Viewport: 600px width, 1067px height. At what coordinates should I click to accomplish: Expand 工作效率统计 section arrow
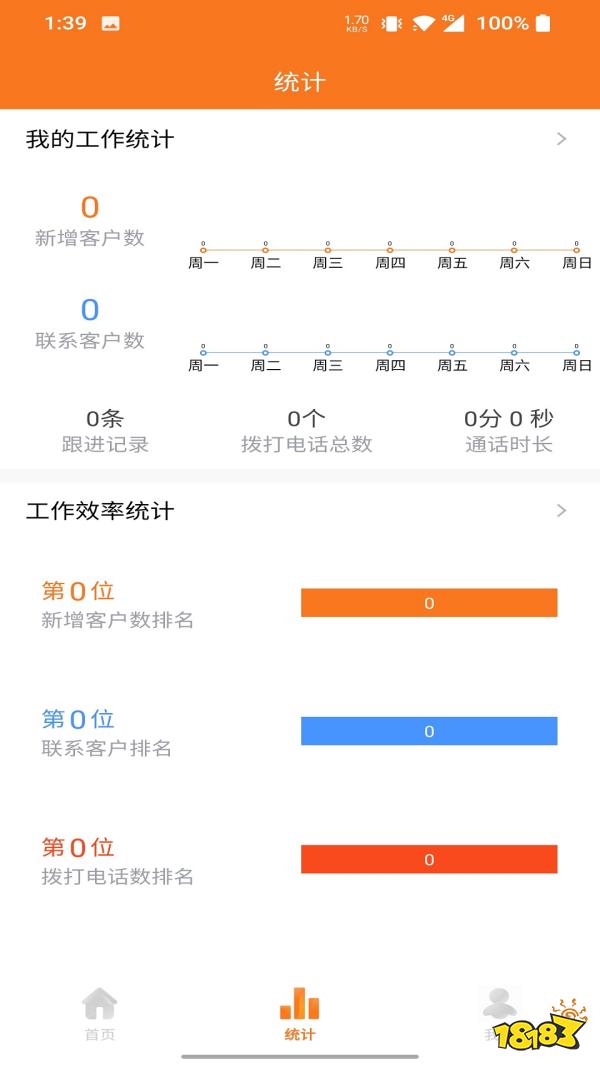561,511
